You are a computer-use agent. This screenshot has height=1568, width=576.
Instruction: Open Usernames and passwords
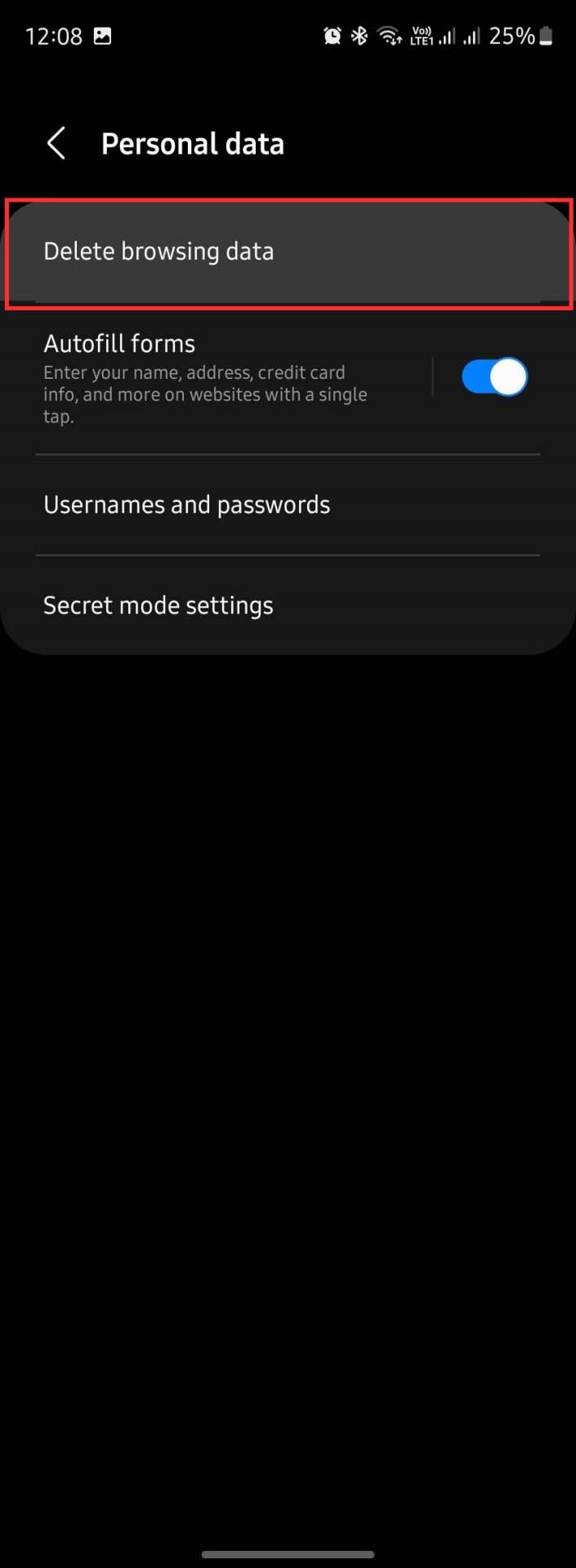click(x=186, y=505)
